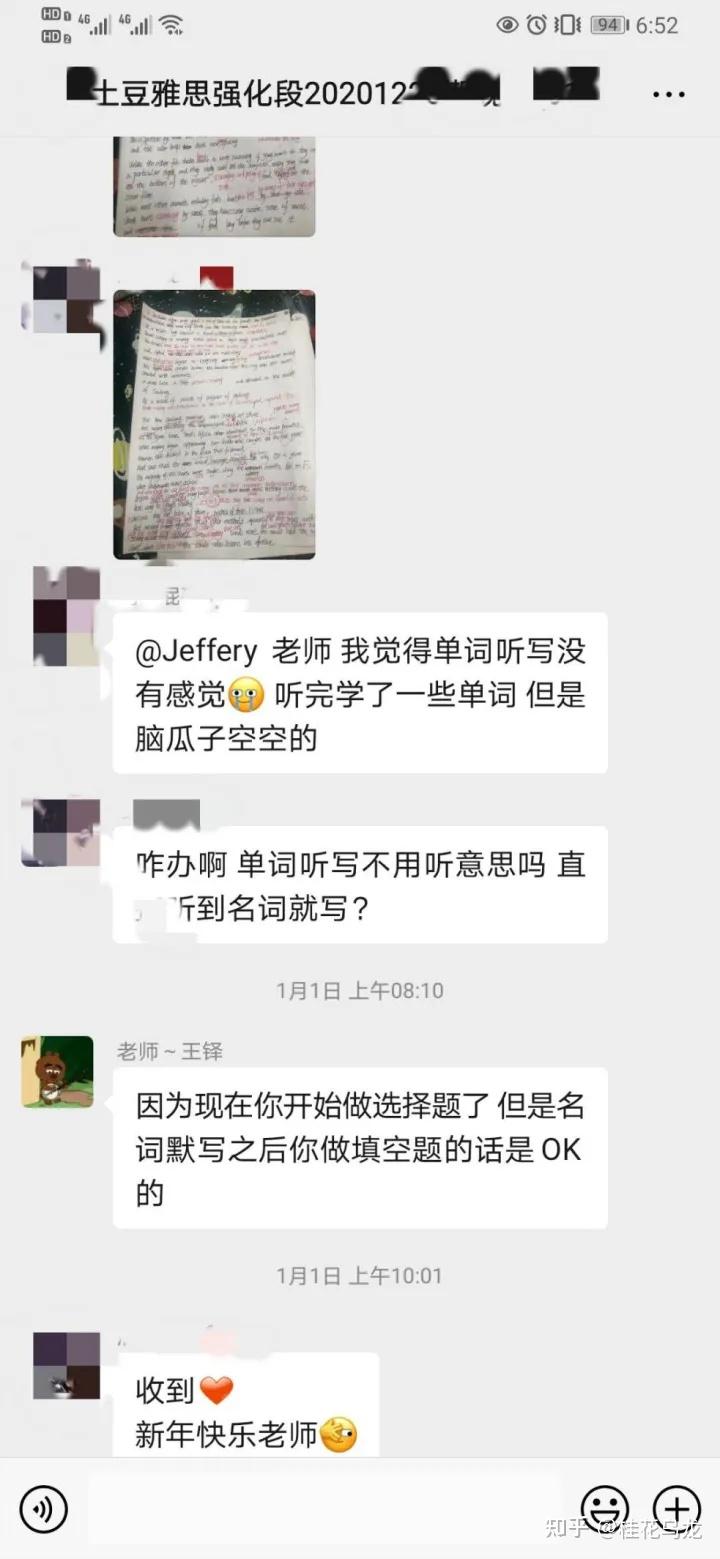Image resolution: width=720 pixels, height=1559 pixels.
Task: Open the emoji sticker panel
Action: coord(605,1508)
